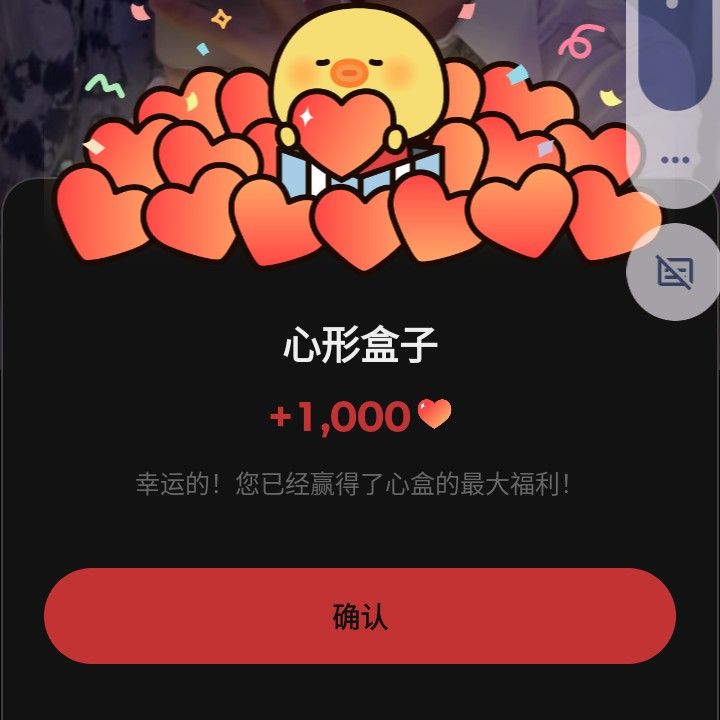Tap the red 确认 confirm button
Image resolution: width=720 pixels, height=720 pixels.
[360, 616]
